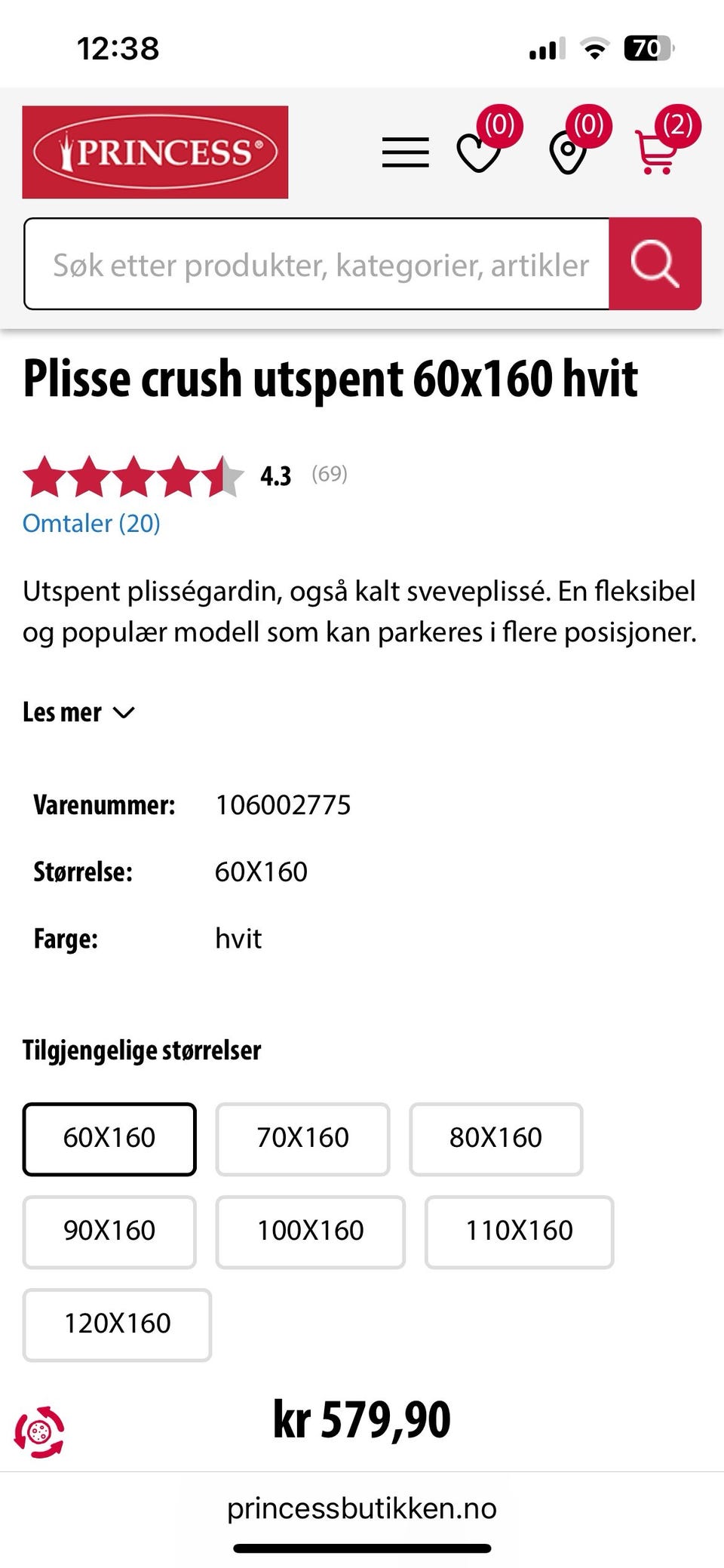Open the hamburger navigation menu

pos(405,152)
